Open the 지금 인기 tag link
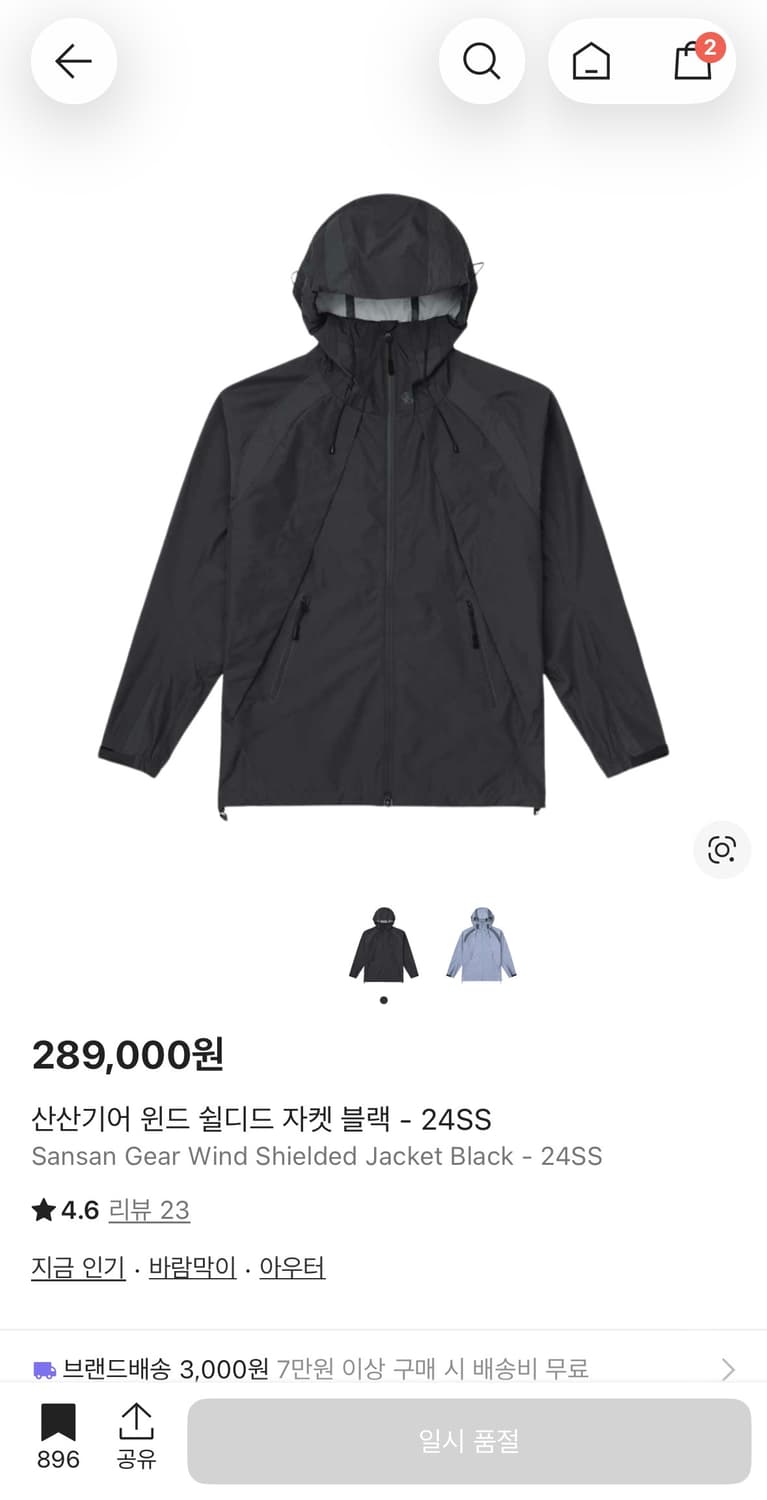 [78, 1267]
